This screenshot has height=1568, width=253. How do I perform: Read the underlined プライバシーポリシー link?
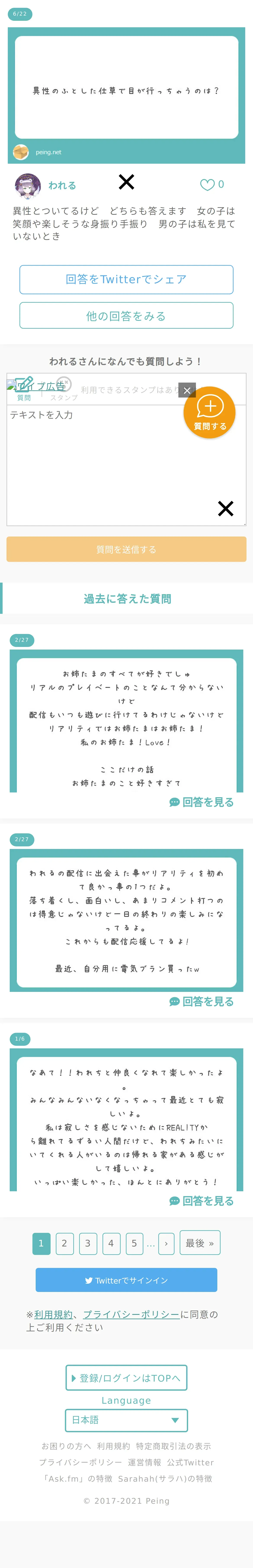(x=131, y=1314)
